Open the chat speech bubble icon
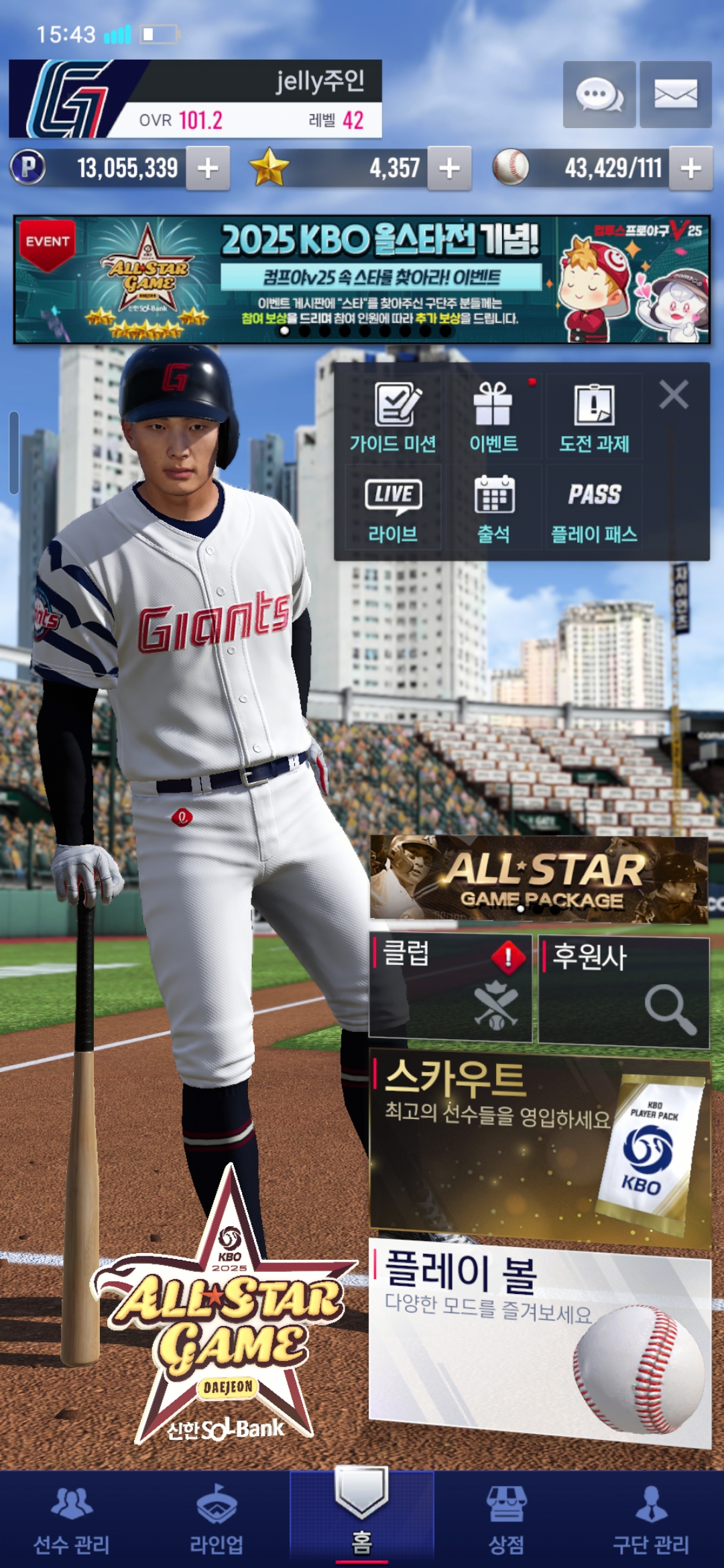The image size is (724, 1568). tap(599, 94)
